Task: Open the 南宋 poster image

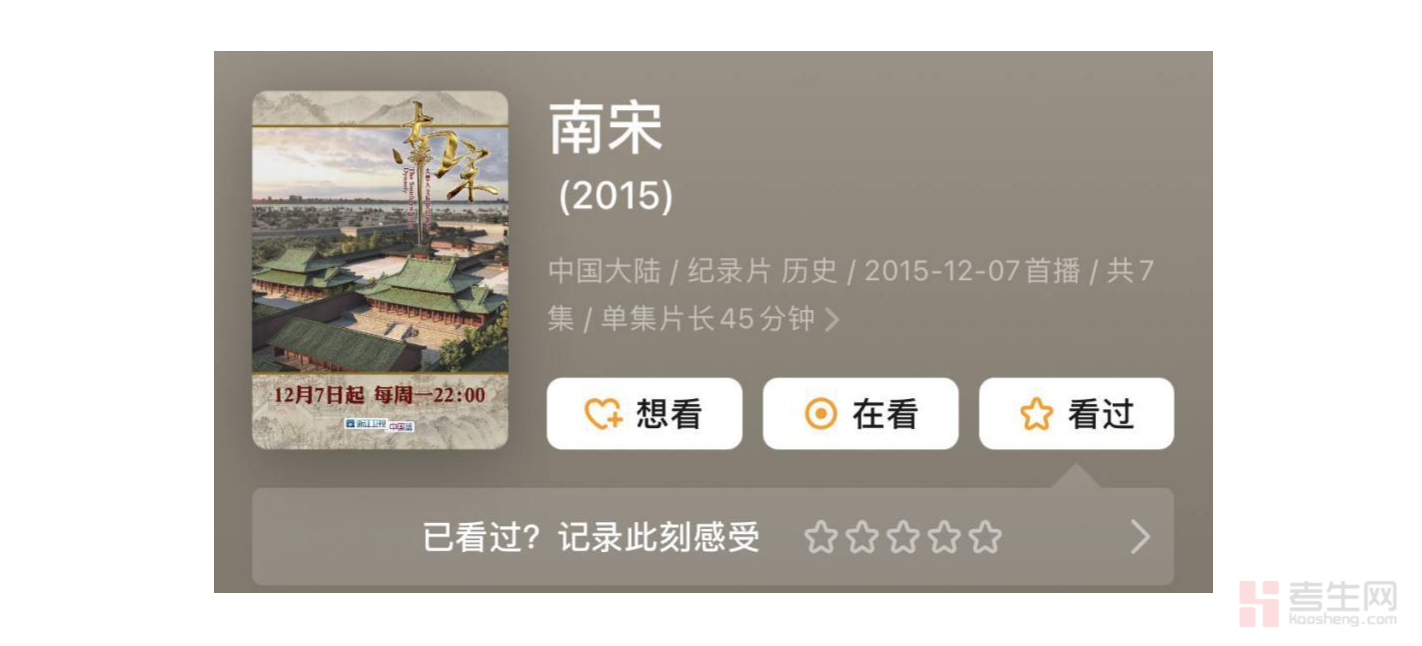Action: click(380, 270)
